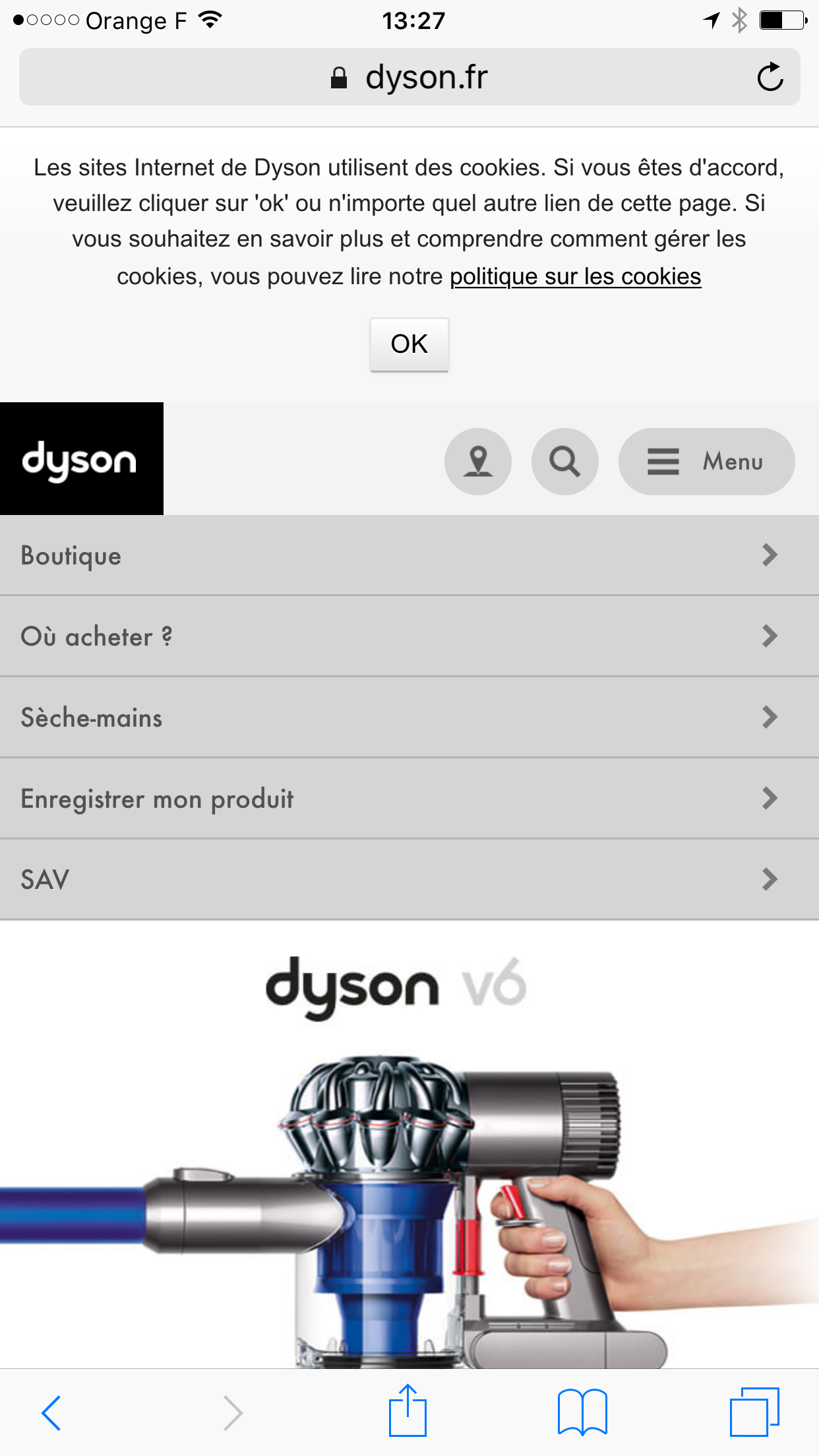This screenshot has height=1456, width=819.
Task: Open Safari bookmarks
Action: pos(582,1412)
